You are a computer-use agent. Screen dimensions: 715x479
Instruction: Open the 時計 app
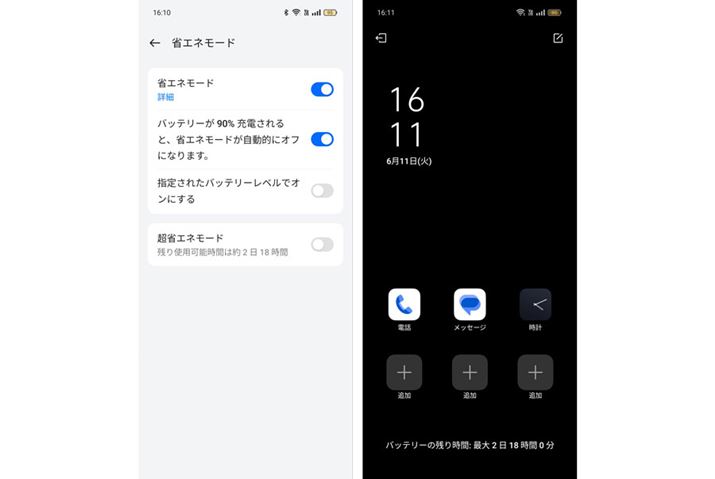point(535,304)
